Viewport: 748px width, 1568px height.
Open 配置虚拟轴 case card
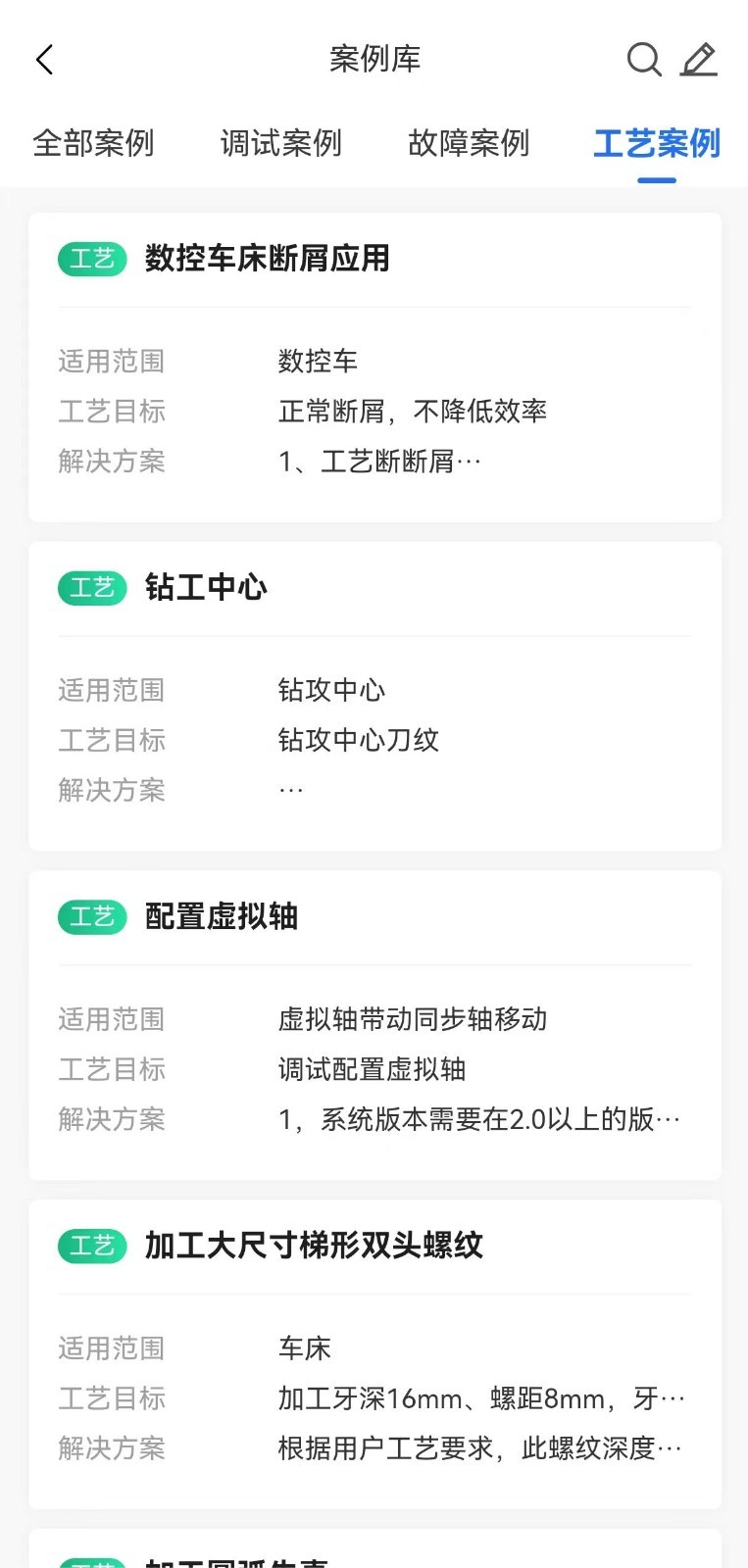[x=374, y=1025]
